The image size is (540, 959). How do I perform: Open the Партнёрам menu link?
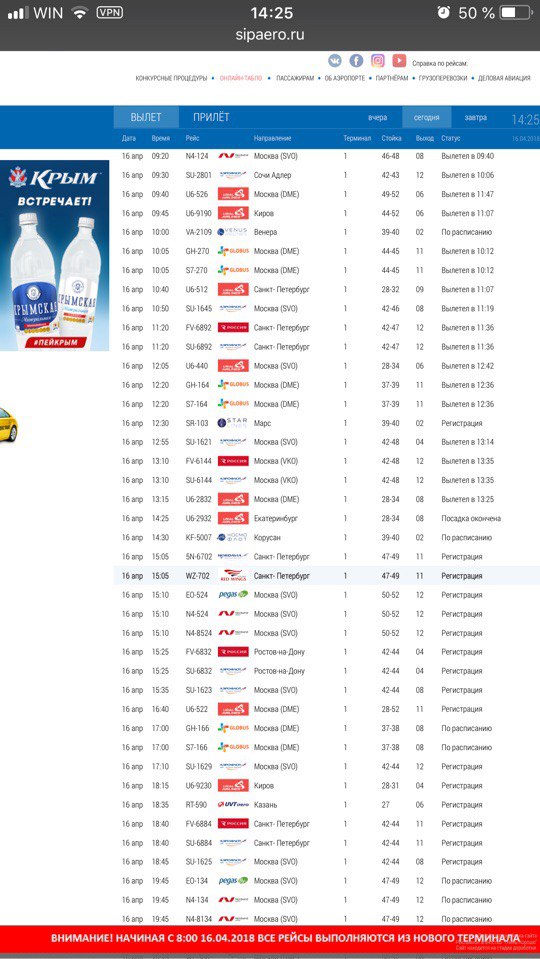[392, 78]
